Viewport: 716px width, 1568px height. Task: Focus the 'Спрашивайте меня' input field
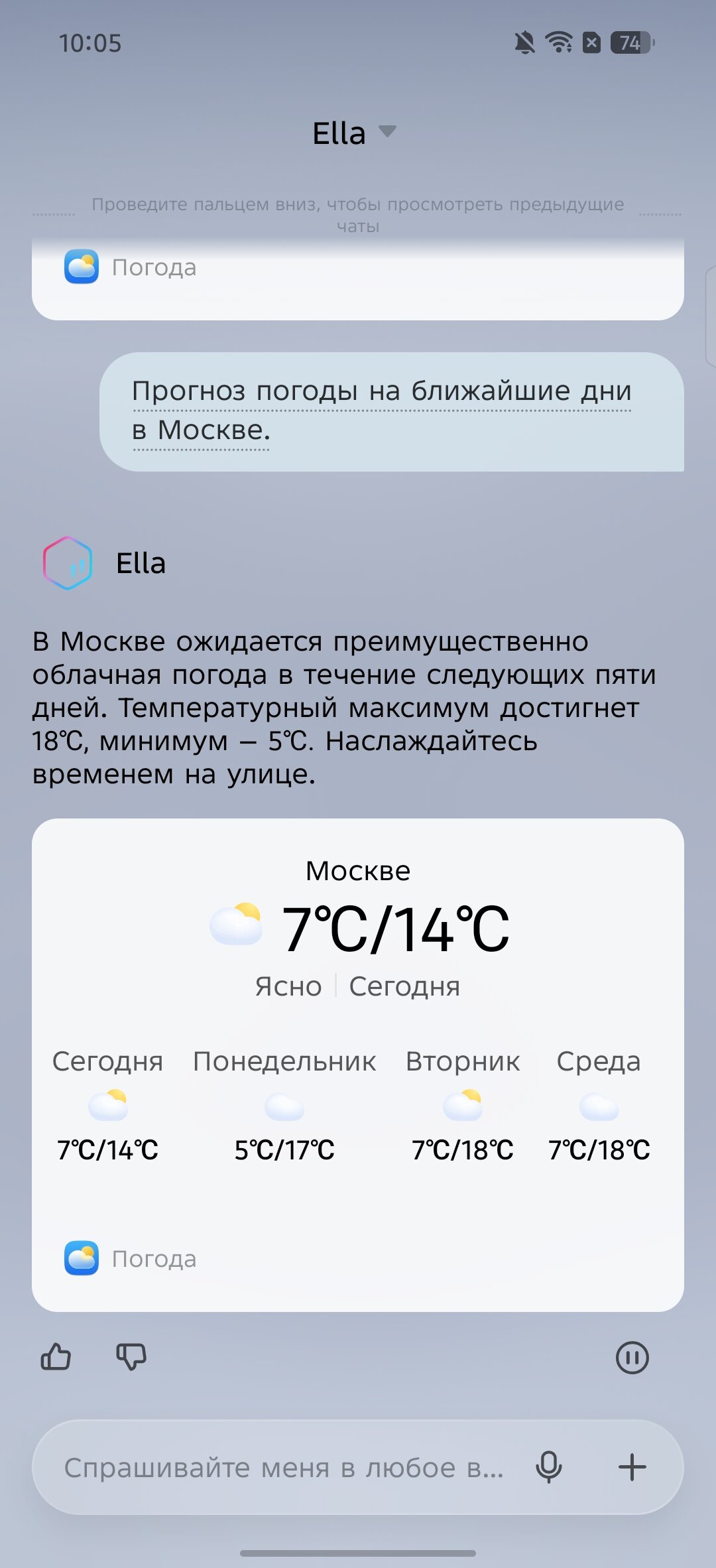(284, 1467)
